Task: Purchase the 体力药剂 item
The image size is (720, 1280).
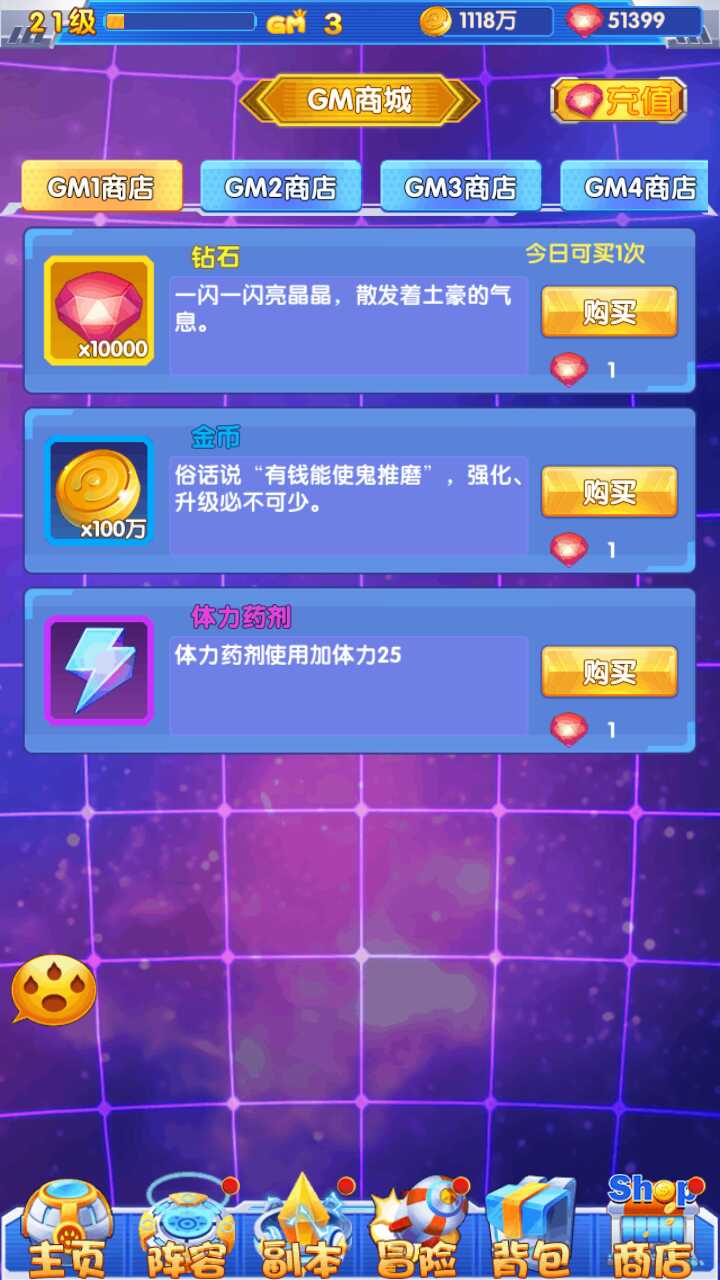Action: [609, 672]
